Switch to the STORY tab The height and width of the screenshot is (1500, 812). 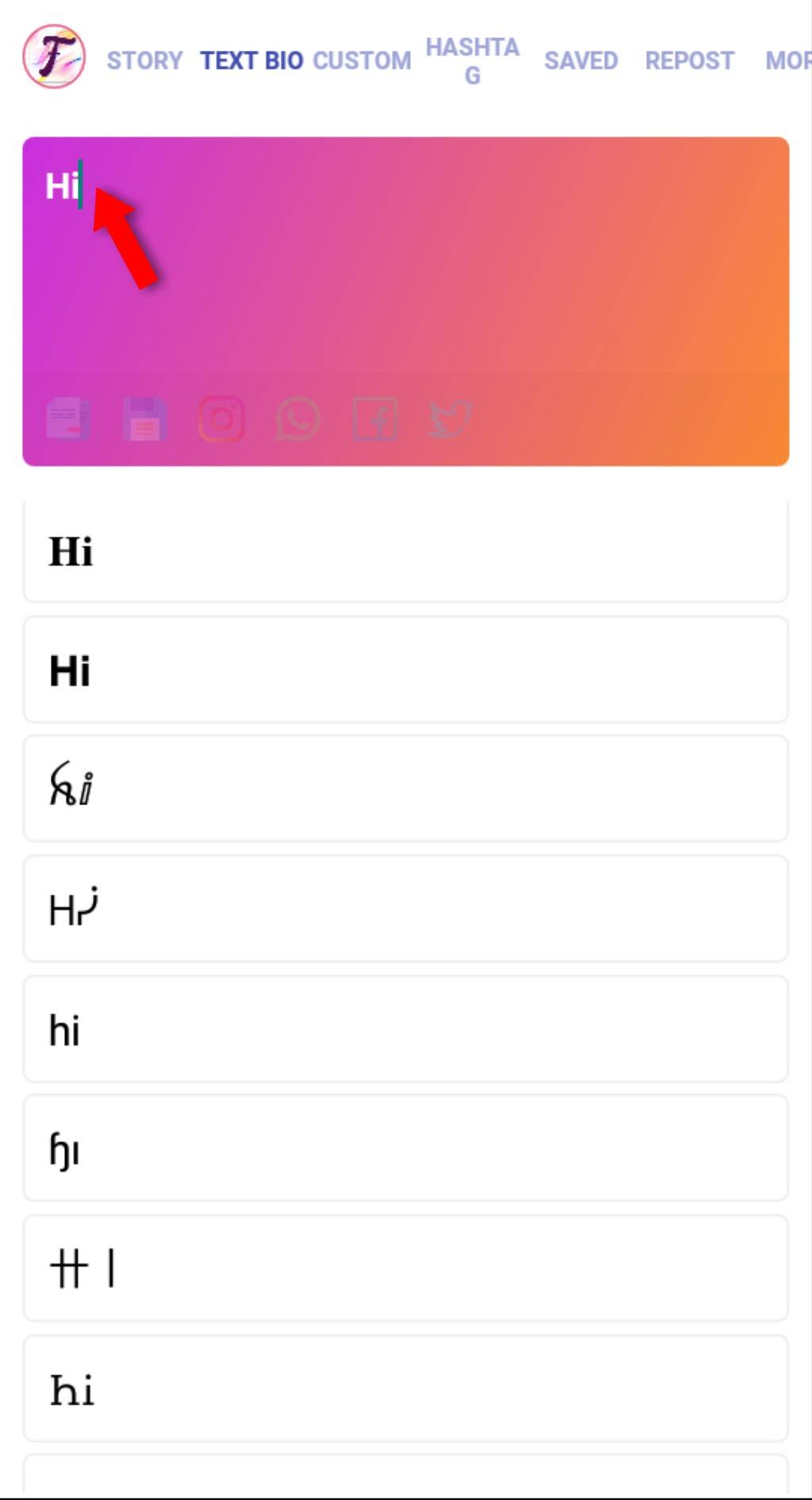pyautogui.click(x=144, y=60)
